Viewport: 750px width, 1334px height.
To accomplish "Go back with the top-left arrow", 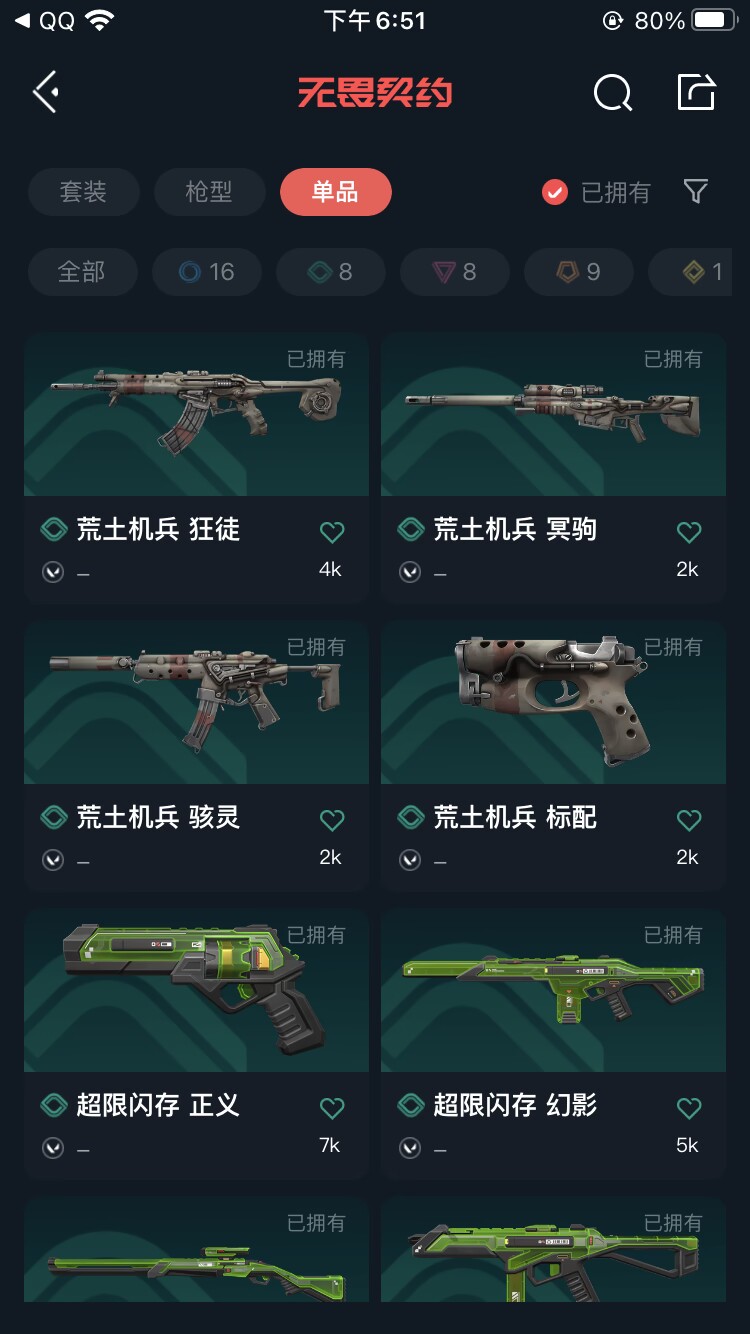I will (x=46, y=92).
